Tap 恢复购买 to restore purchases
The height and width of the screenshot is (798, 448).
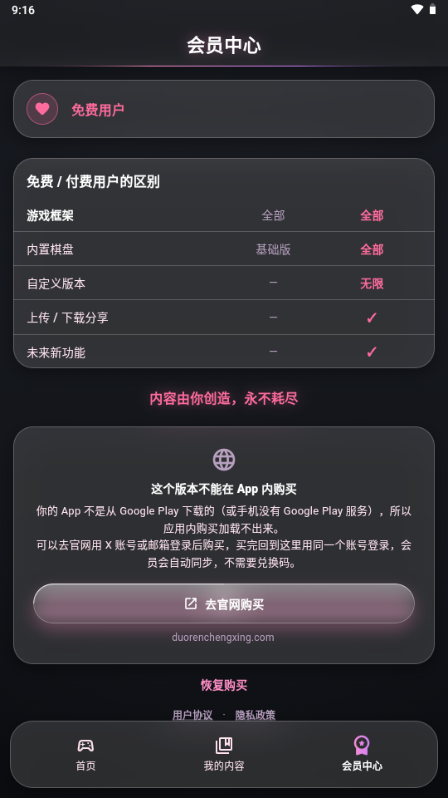(224, 685)
